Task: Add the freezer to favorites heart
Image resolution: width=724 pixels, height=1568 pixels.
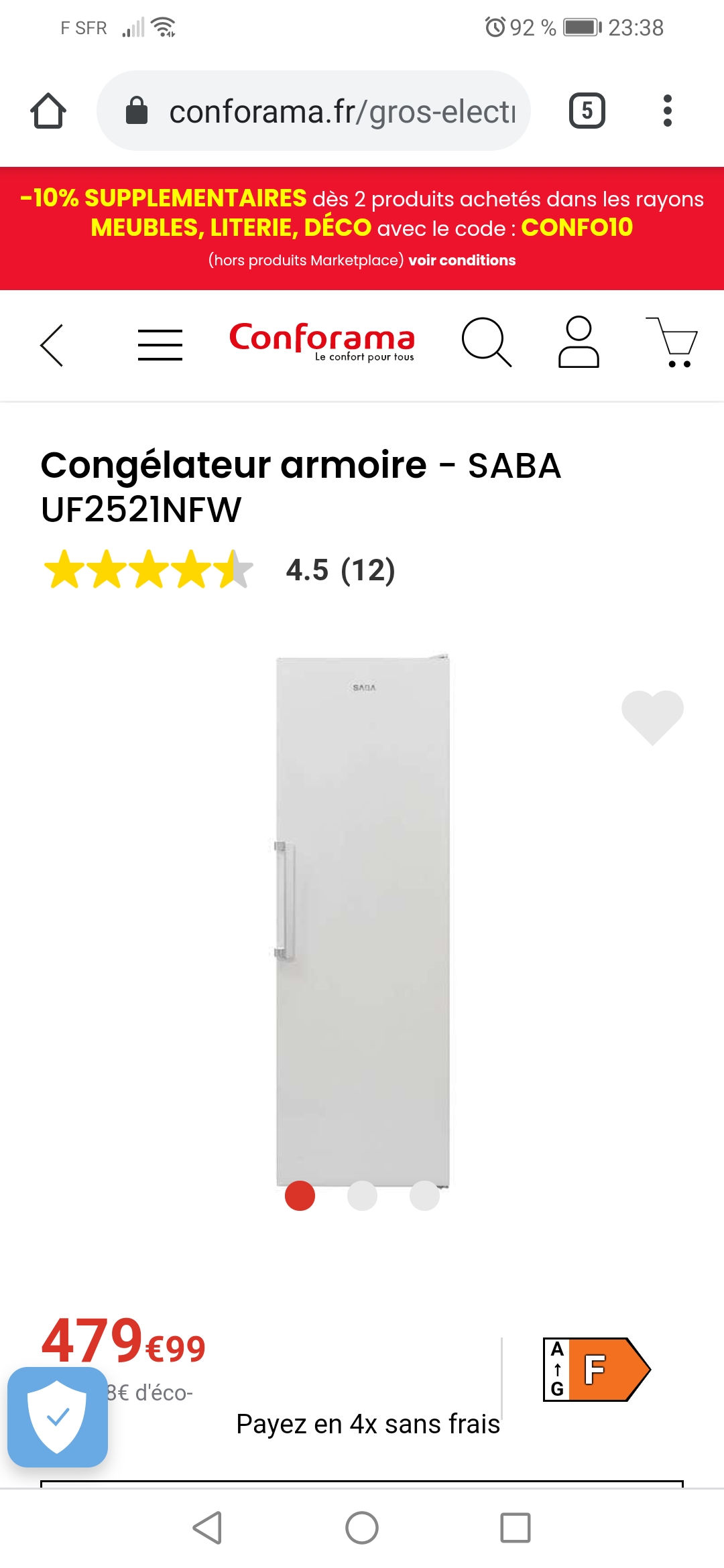Action: (x=652, y=716)
